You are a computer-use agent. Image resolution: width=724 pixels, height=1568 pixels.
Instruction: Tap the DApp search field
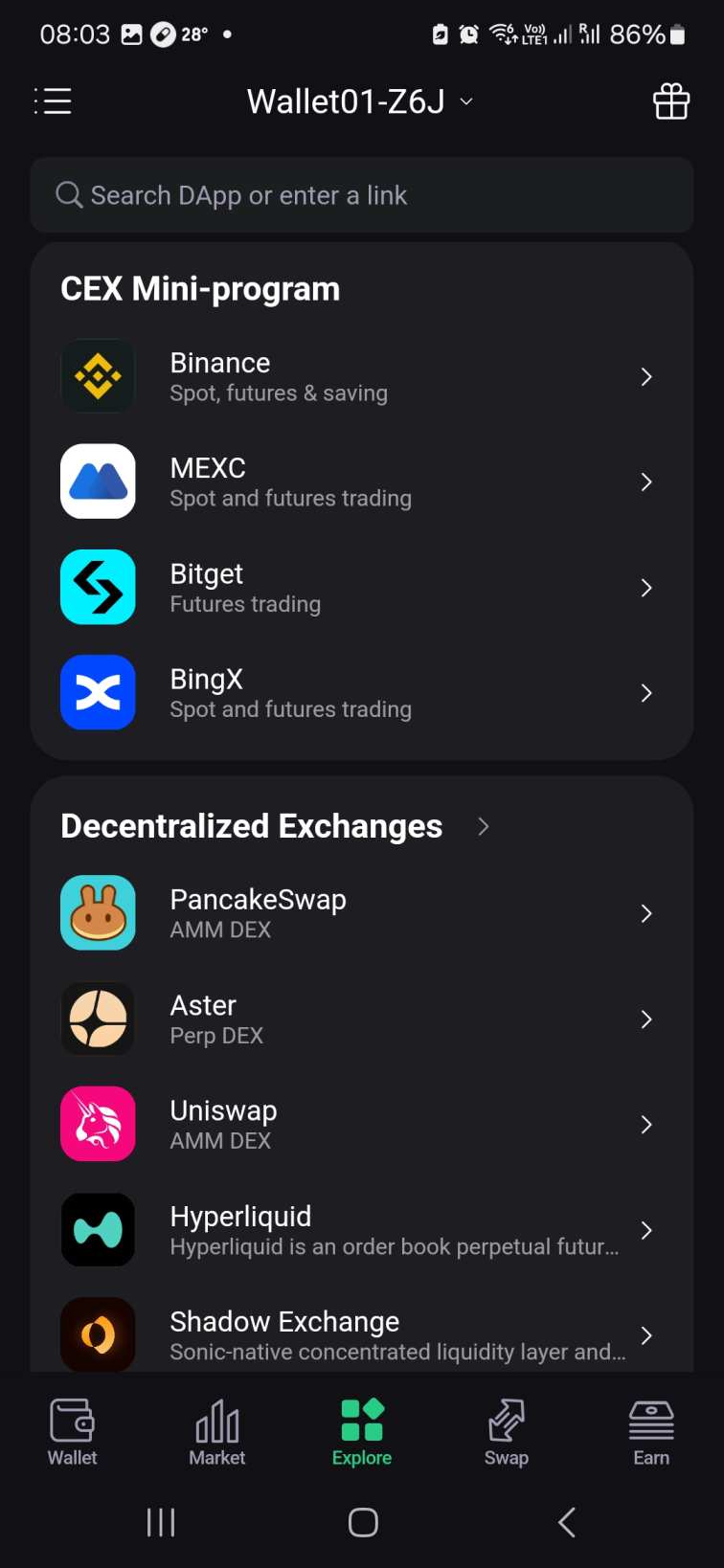[362, 194]
